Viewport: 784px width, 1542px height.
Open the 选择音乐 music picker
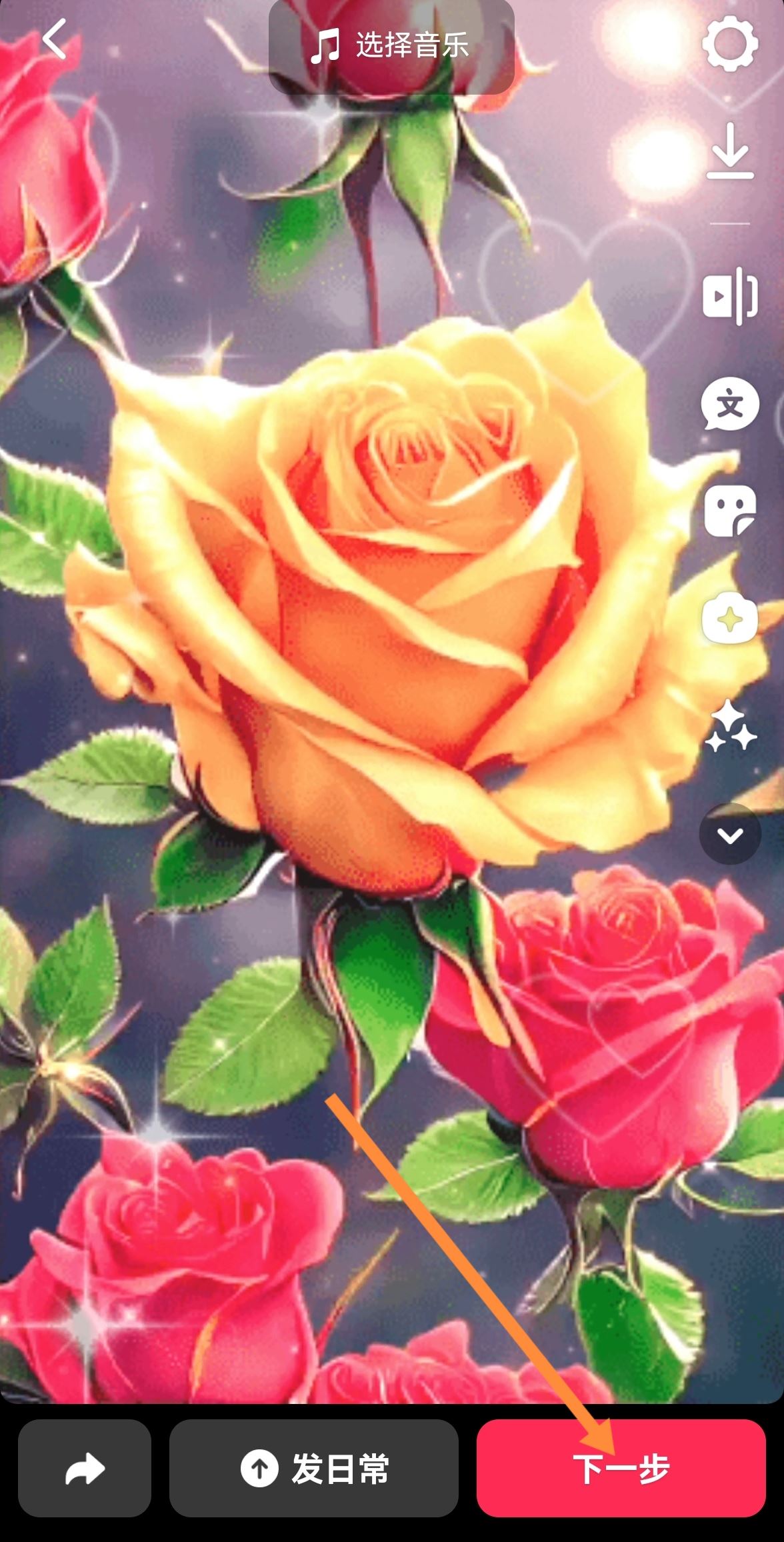pyautogui.click(x=391, y=47)
